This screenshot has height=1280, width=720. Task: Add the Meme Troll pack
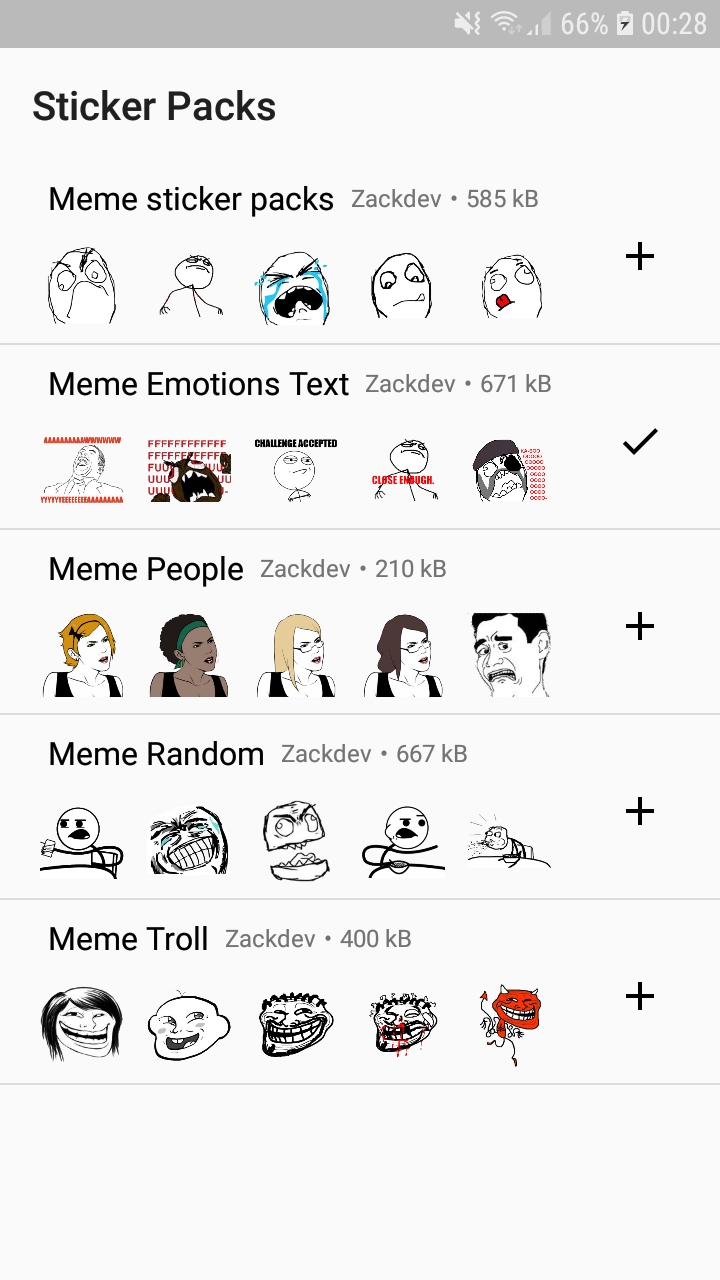tap(639, 996)
